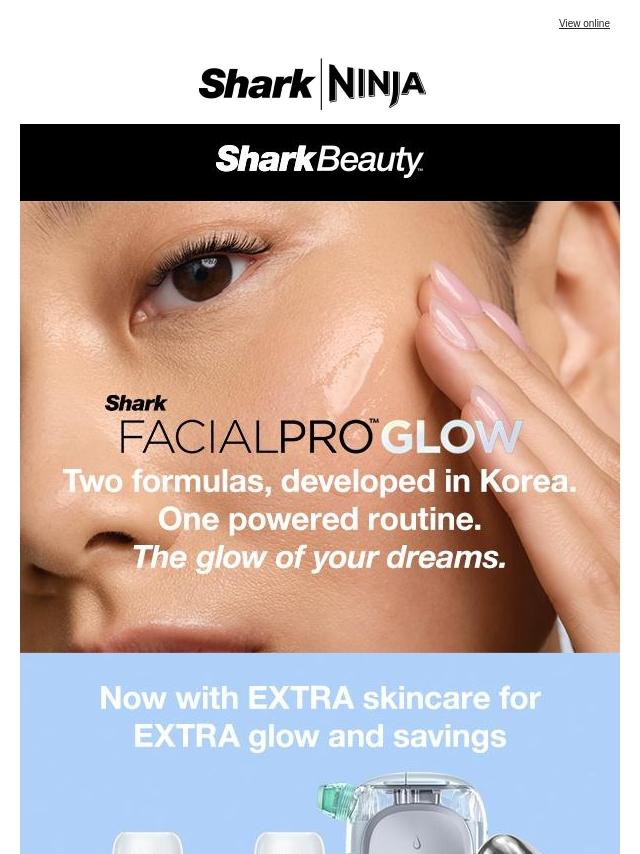The image size is (640, 854).
Task: Open the View online link
Action: click(x=584, y=24)
